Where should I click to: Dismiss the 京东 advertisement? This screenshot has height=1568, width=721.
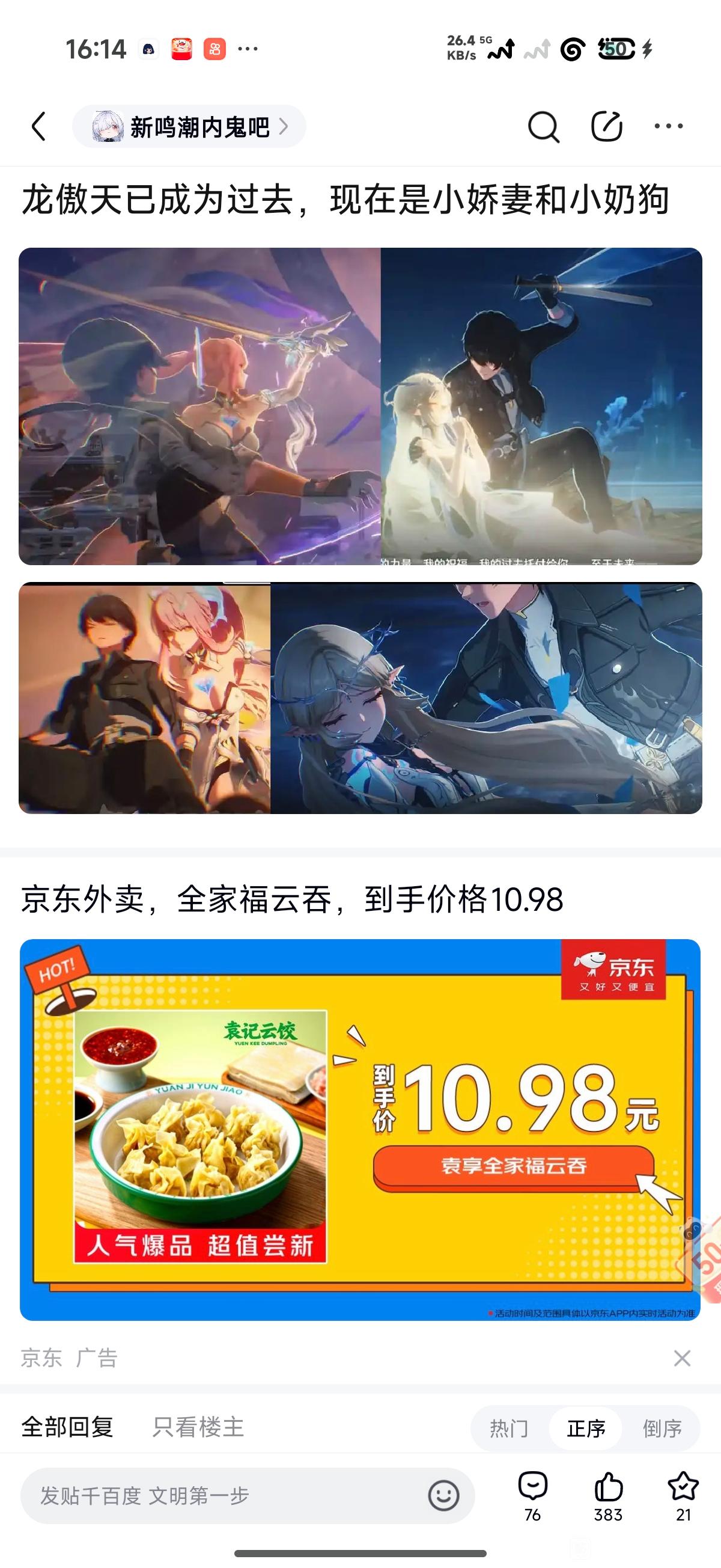tap(682, 1358)
